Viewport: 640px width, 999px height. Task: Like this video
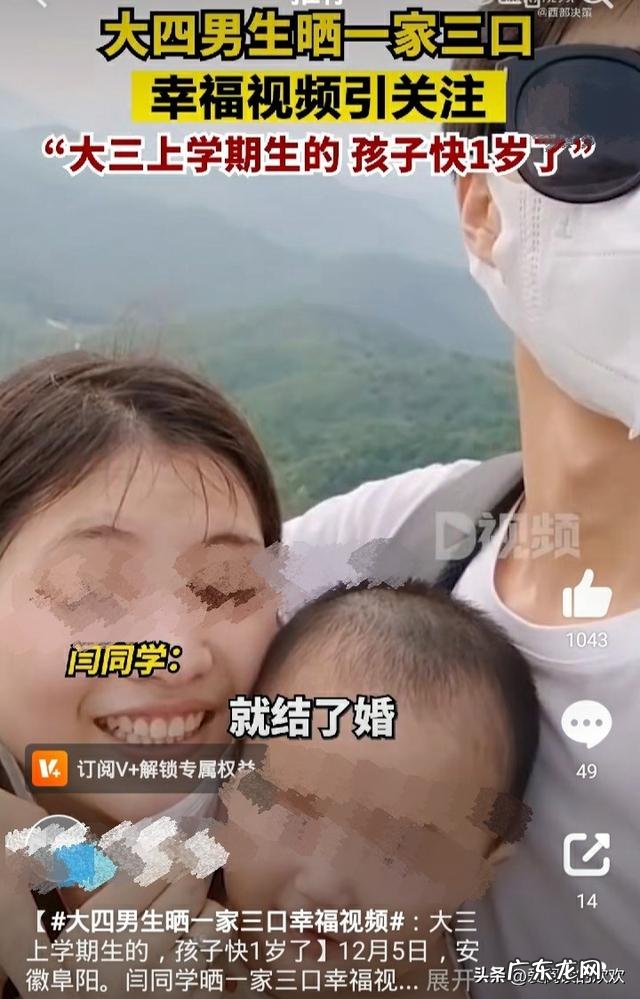tap(587, 596)
